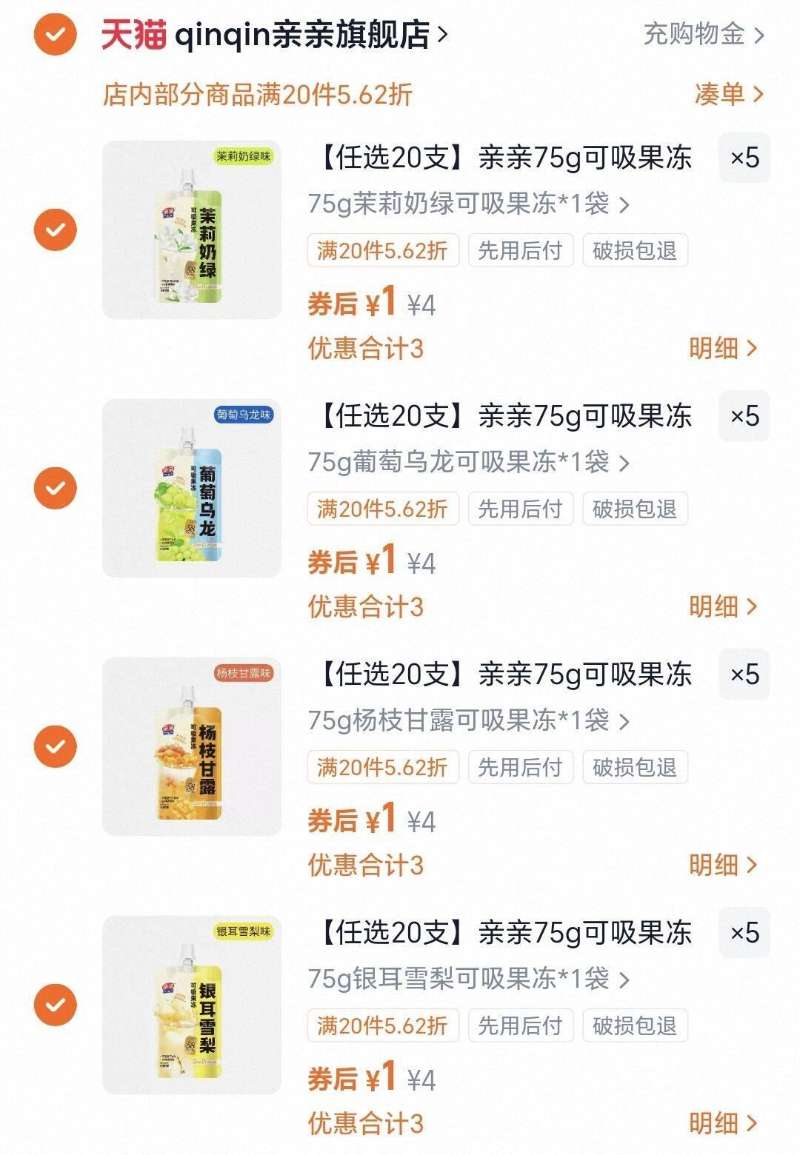The width and height of the screenshot is (800, 1155).
Task: Click the 破损包退 tag on 杨枝甘露
Action: click(x=636, y=767)
